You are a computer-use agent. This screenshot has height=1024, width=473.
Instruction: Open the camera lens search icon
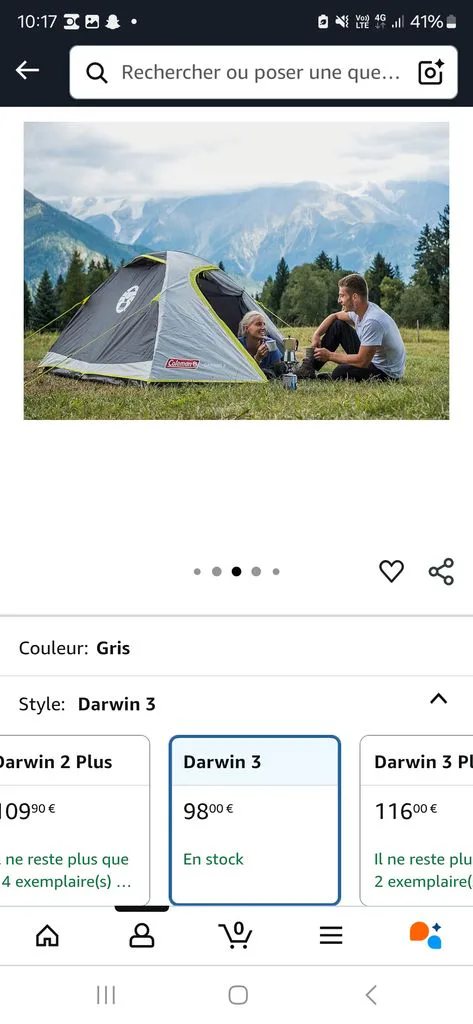tap(431, 72)
